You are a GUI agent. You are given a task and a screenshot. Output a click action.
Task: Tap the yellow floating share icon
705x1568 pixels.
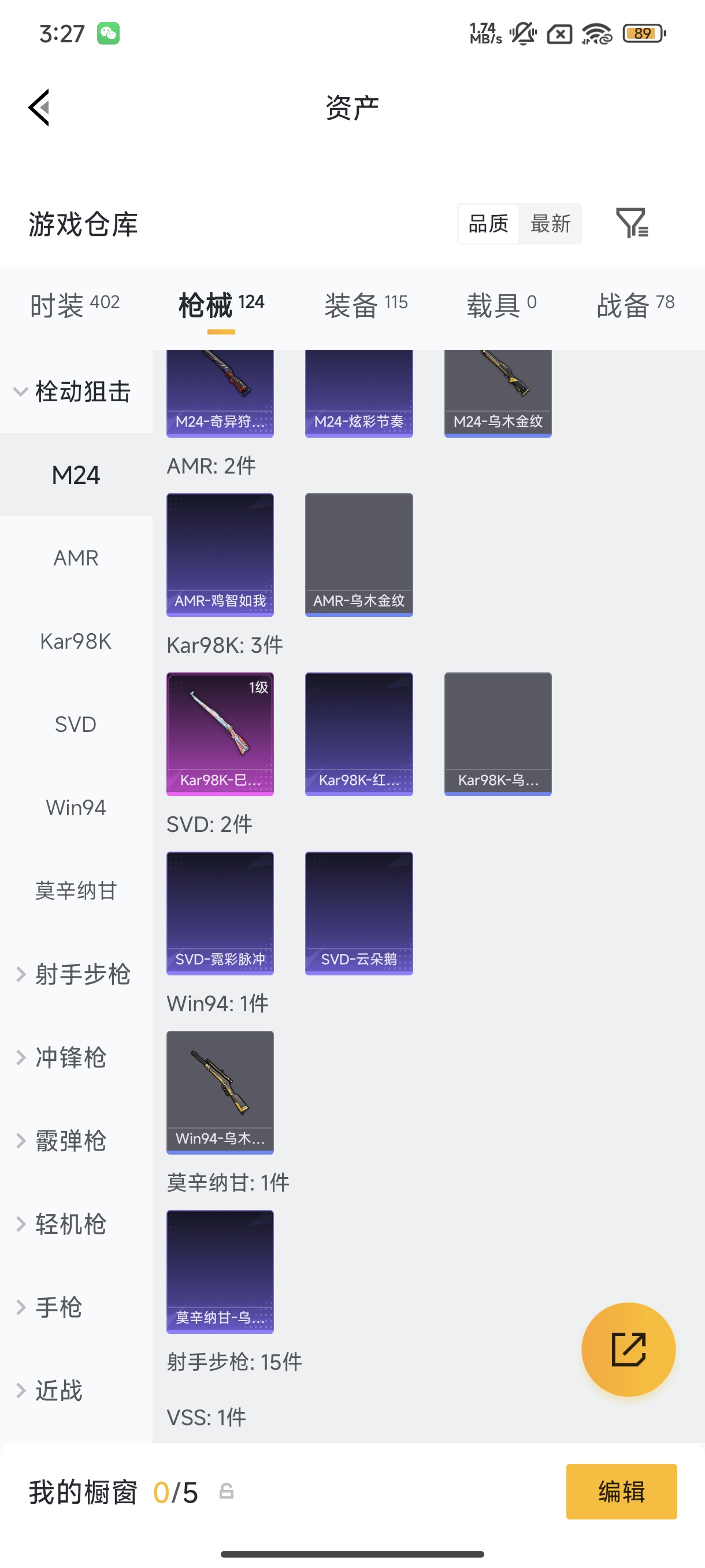point(628,1349)
